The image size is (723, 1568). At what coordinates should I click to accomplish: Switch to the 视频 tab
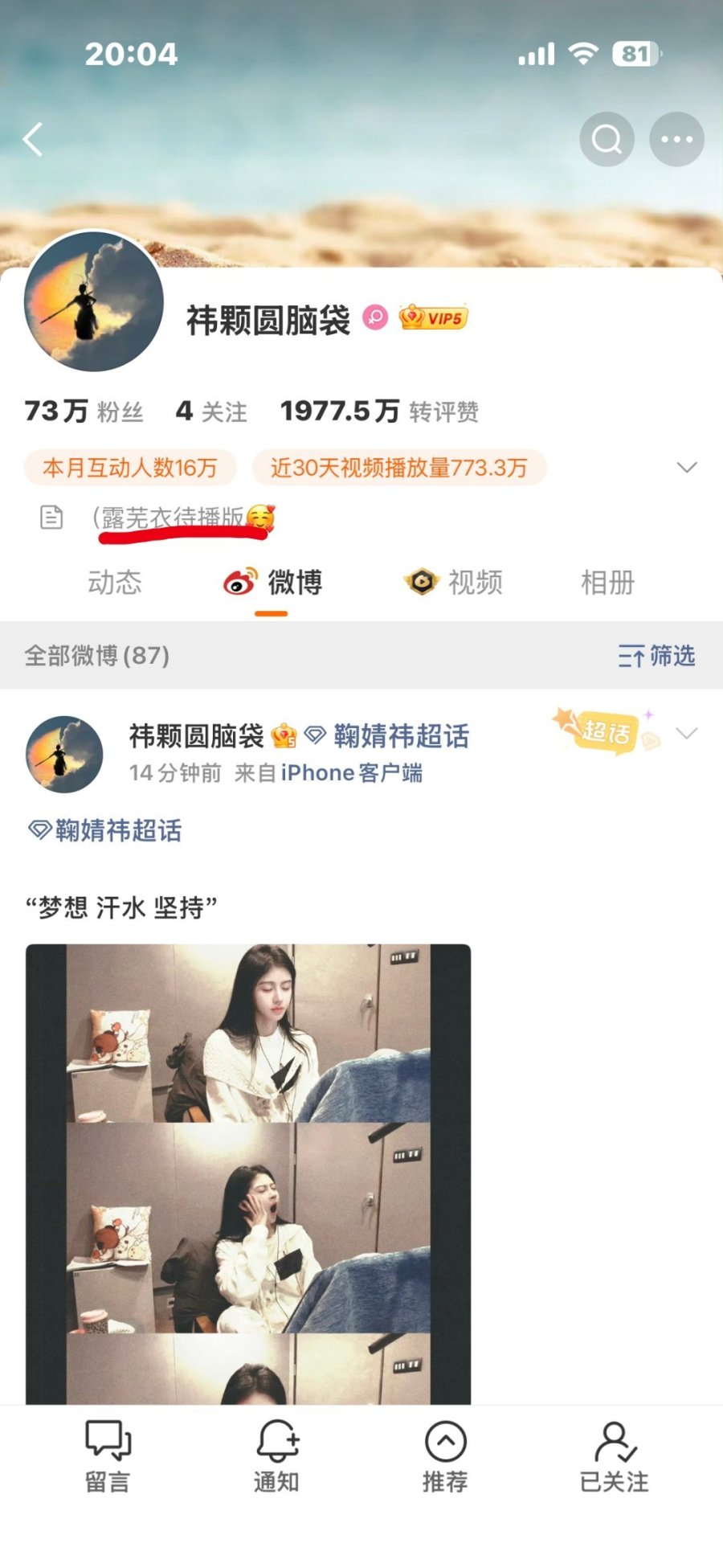click(455, 582)
